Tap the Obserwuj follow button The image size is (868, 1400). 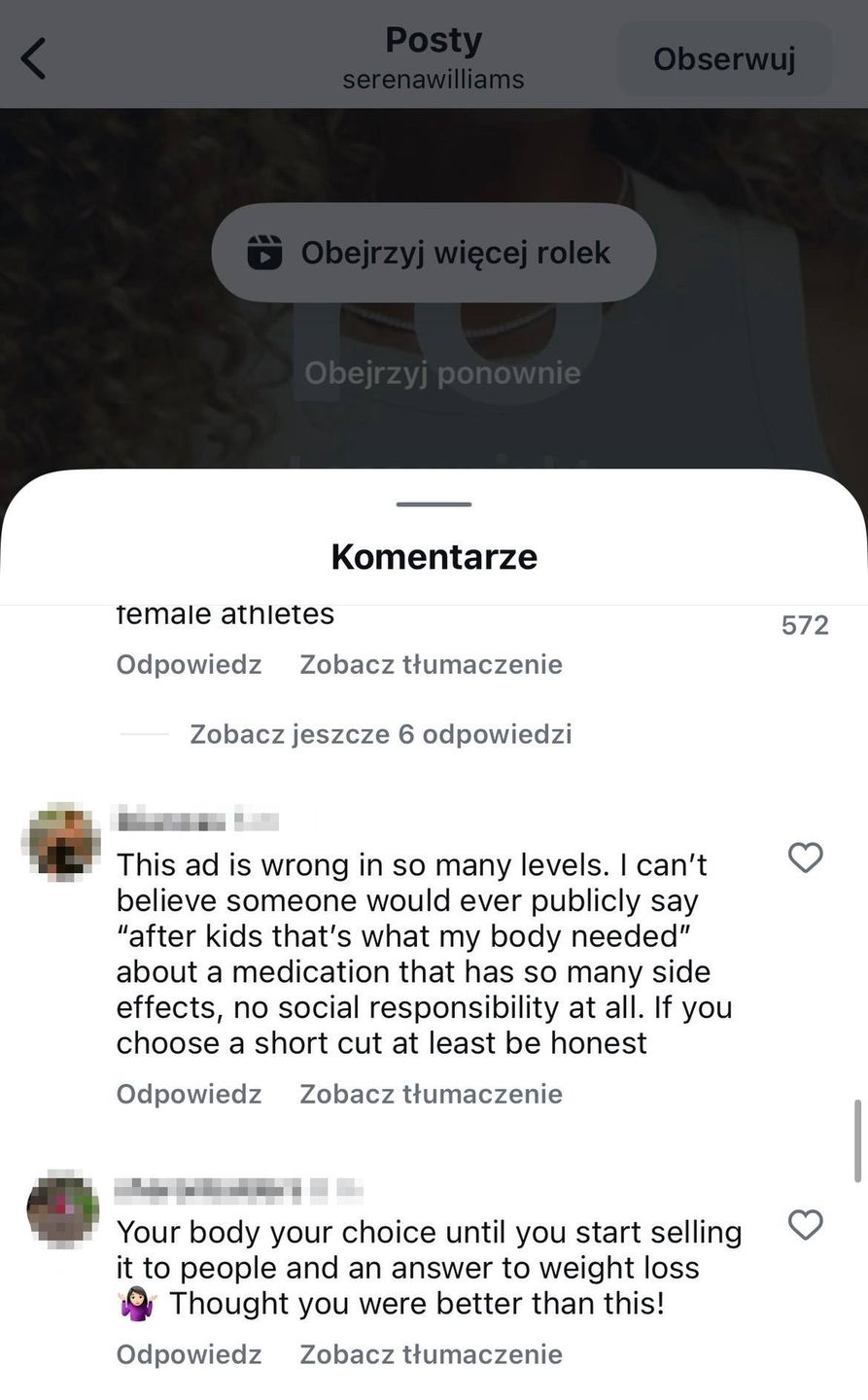coord(724,59)
